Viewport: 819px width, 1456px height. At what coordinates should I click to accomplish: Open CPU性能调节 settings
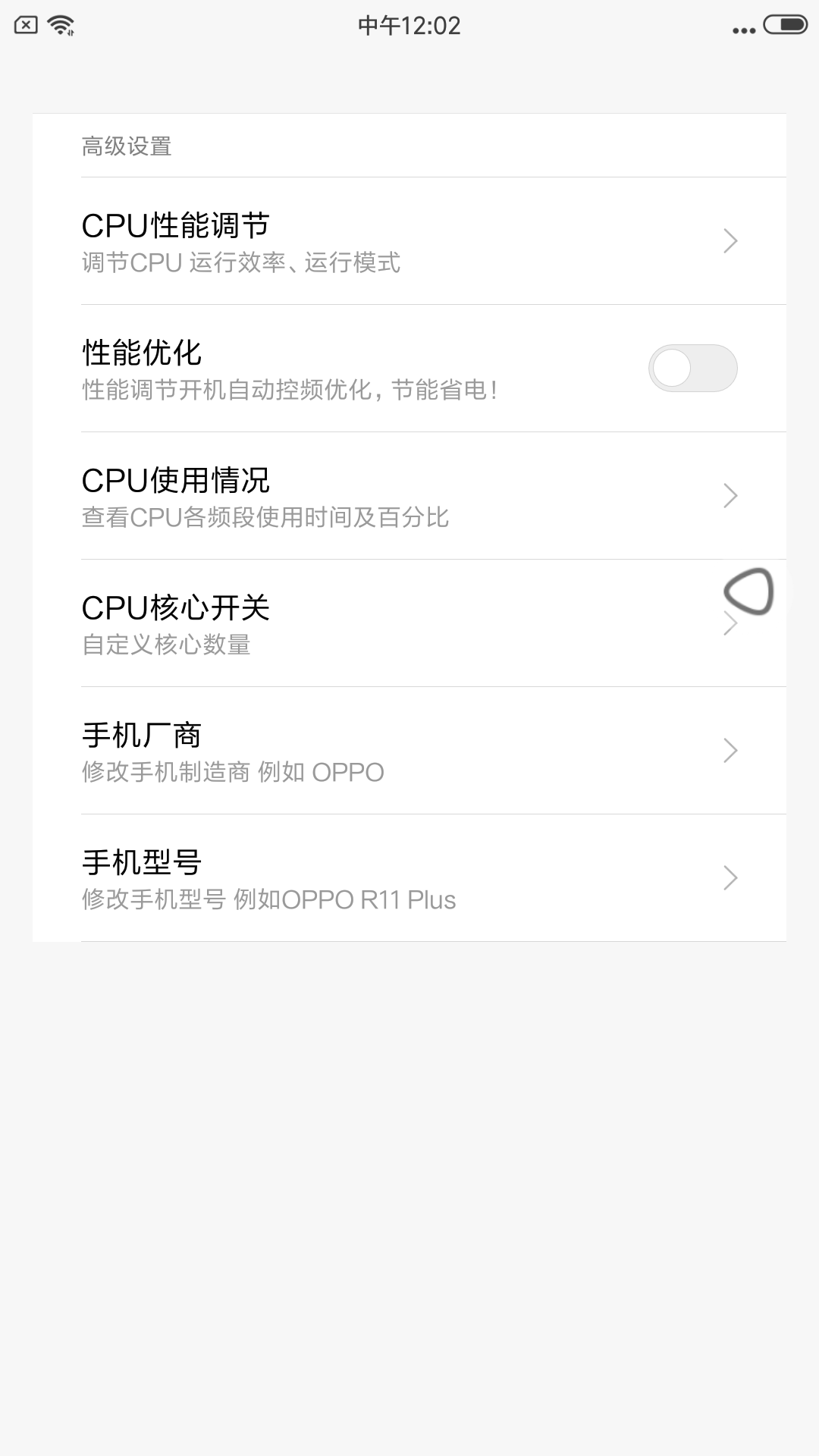pos(409,241)
